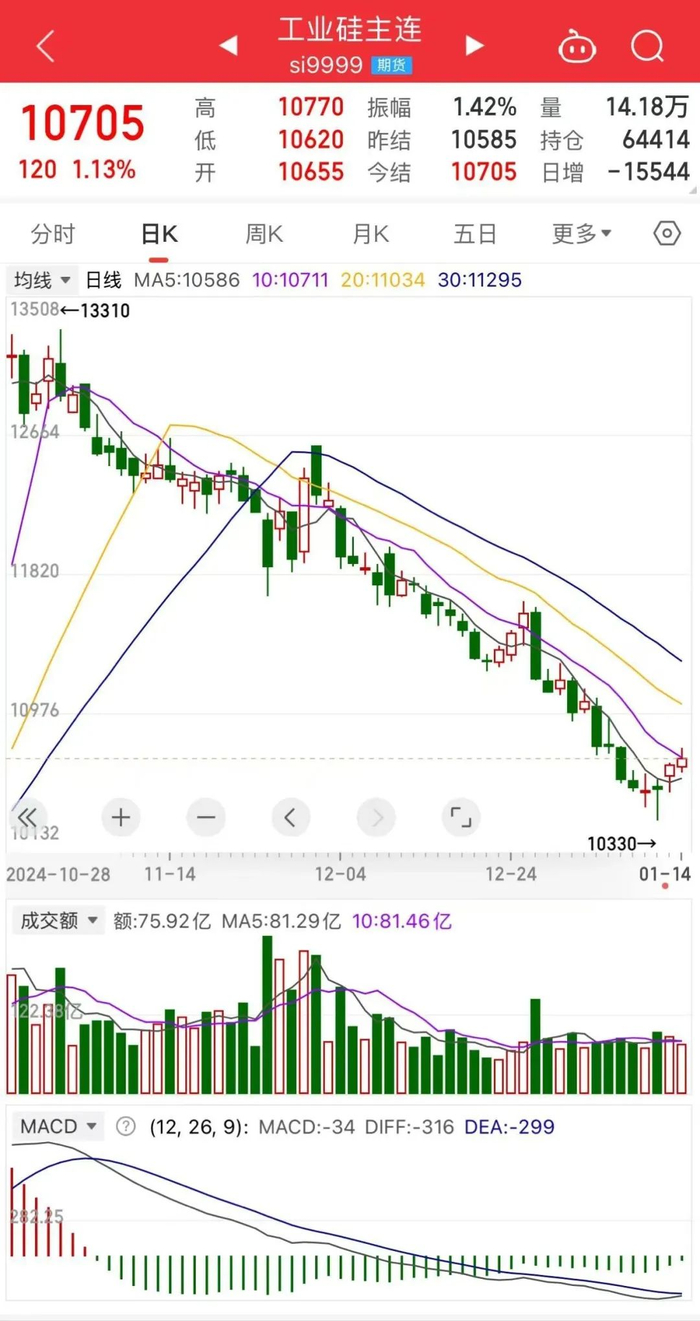The height and width of the screenshot is (1321, 700).
Task: Select the 日K chart tab
Action: coord(159,234)
